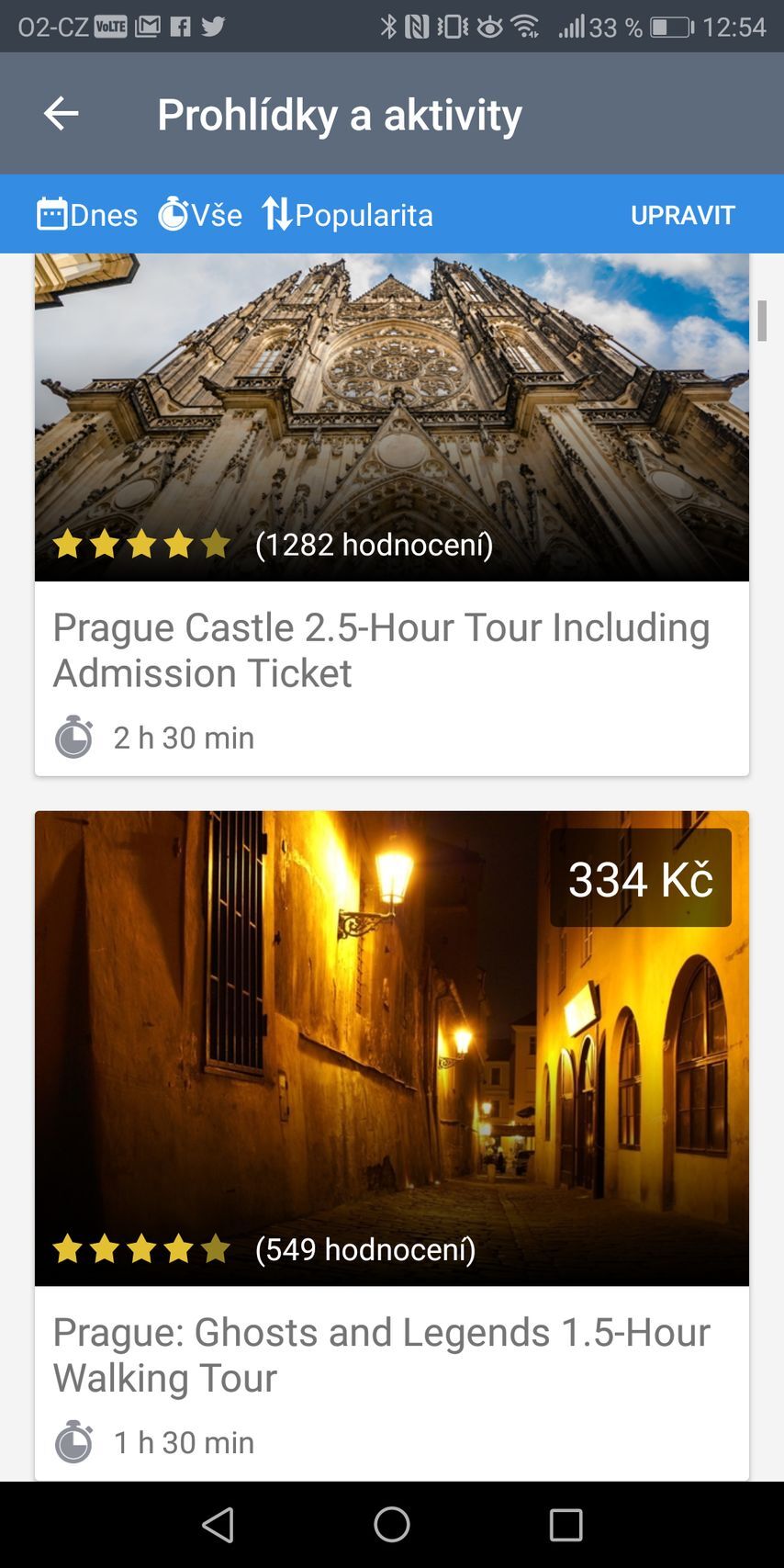Open the calendar icon next to Dnes
Viewport: 784px width, 1568px height.
pyautogui.click(x=50, y=214)
